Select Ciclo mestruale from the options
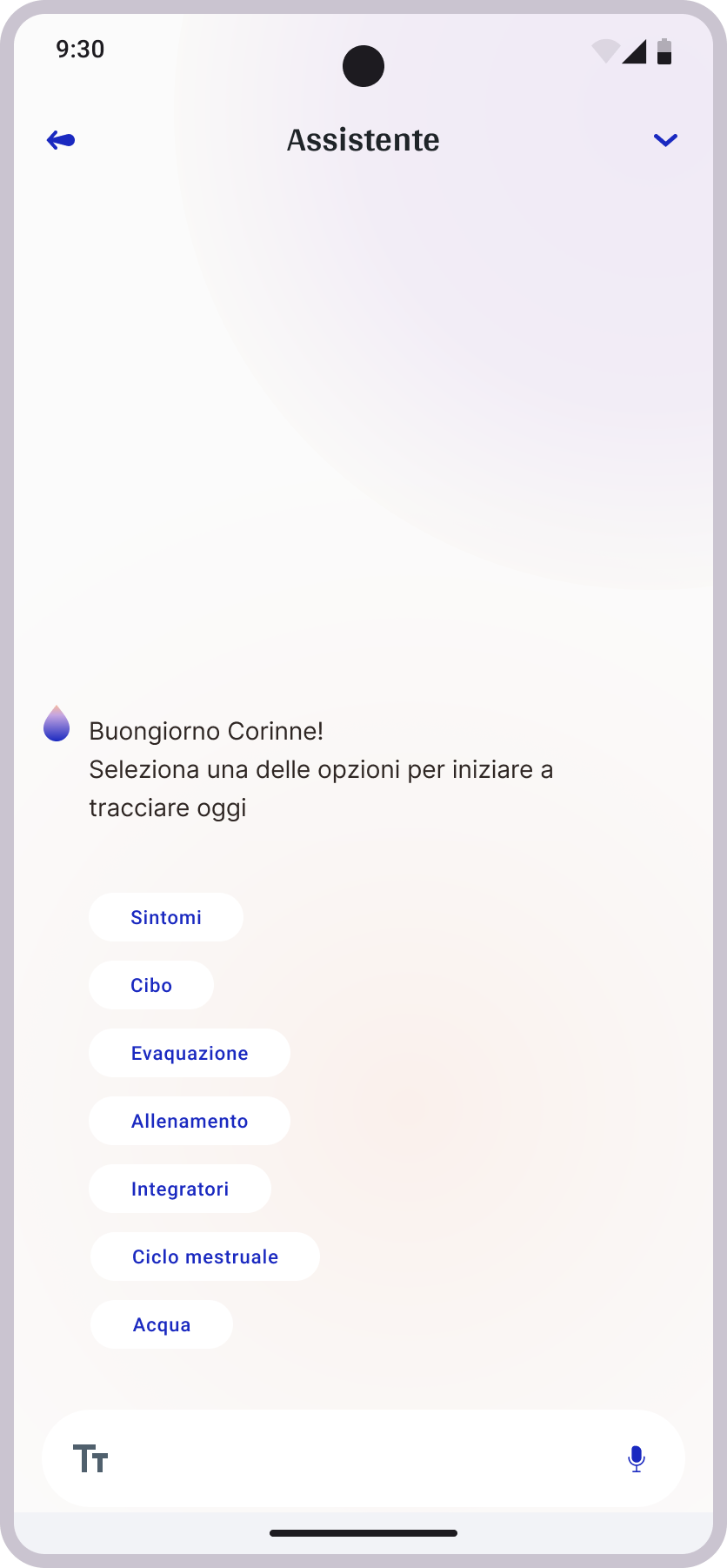 coord(204,1256)
